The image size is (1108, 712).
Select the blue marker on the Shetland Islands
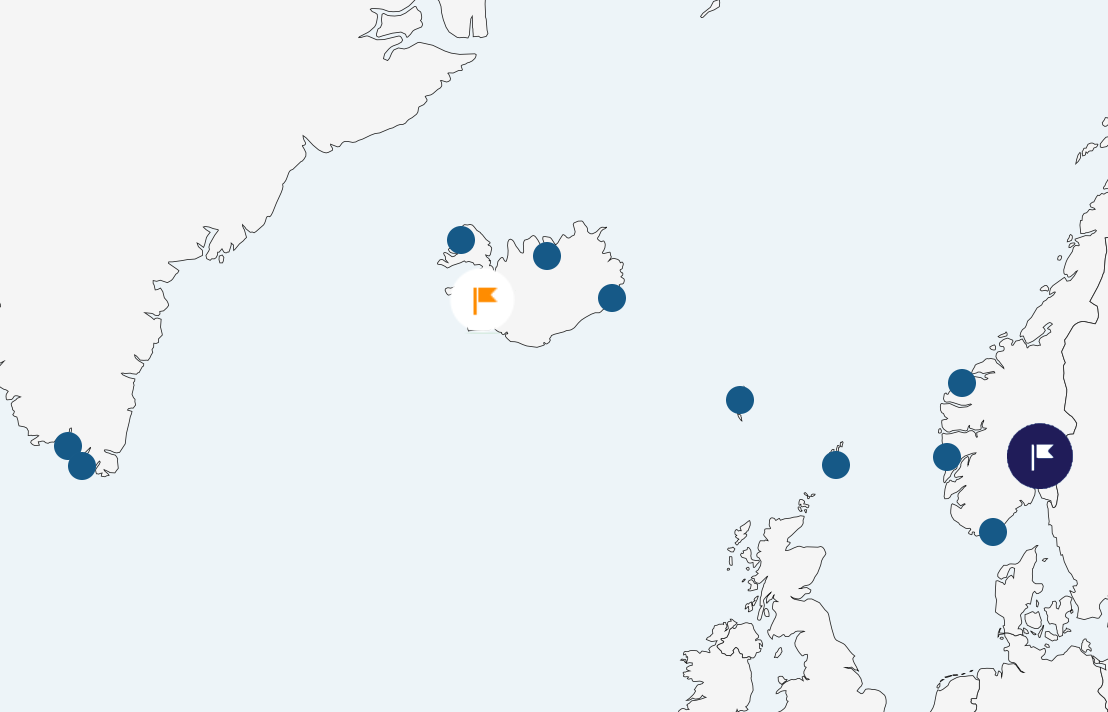tap(836, 465)
